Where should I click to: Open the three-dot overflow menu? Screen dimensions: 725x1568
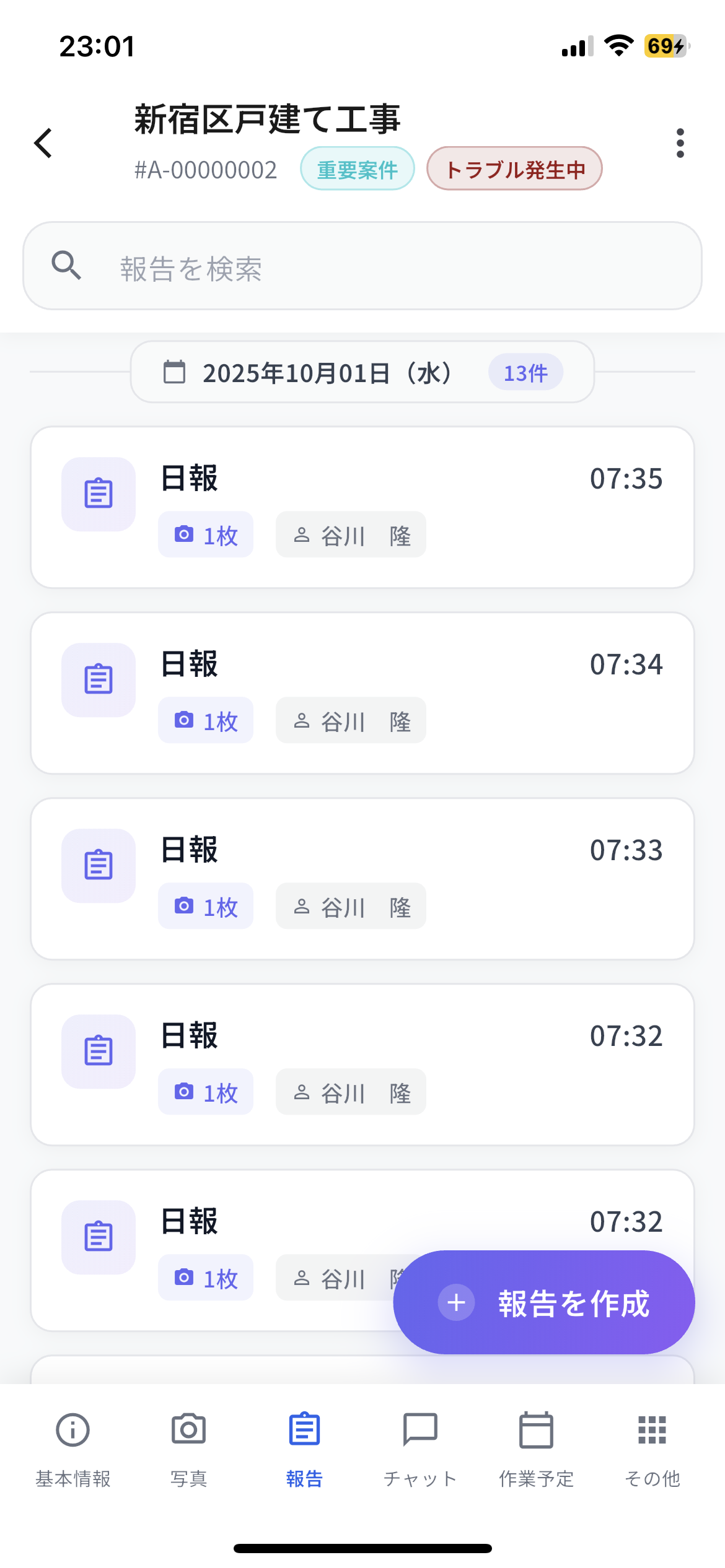pyautogui.click(x=680, y=143)
